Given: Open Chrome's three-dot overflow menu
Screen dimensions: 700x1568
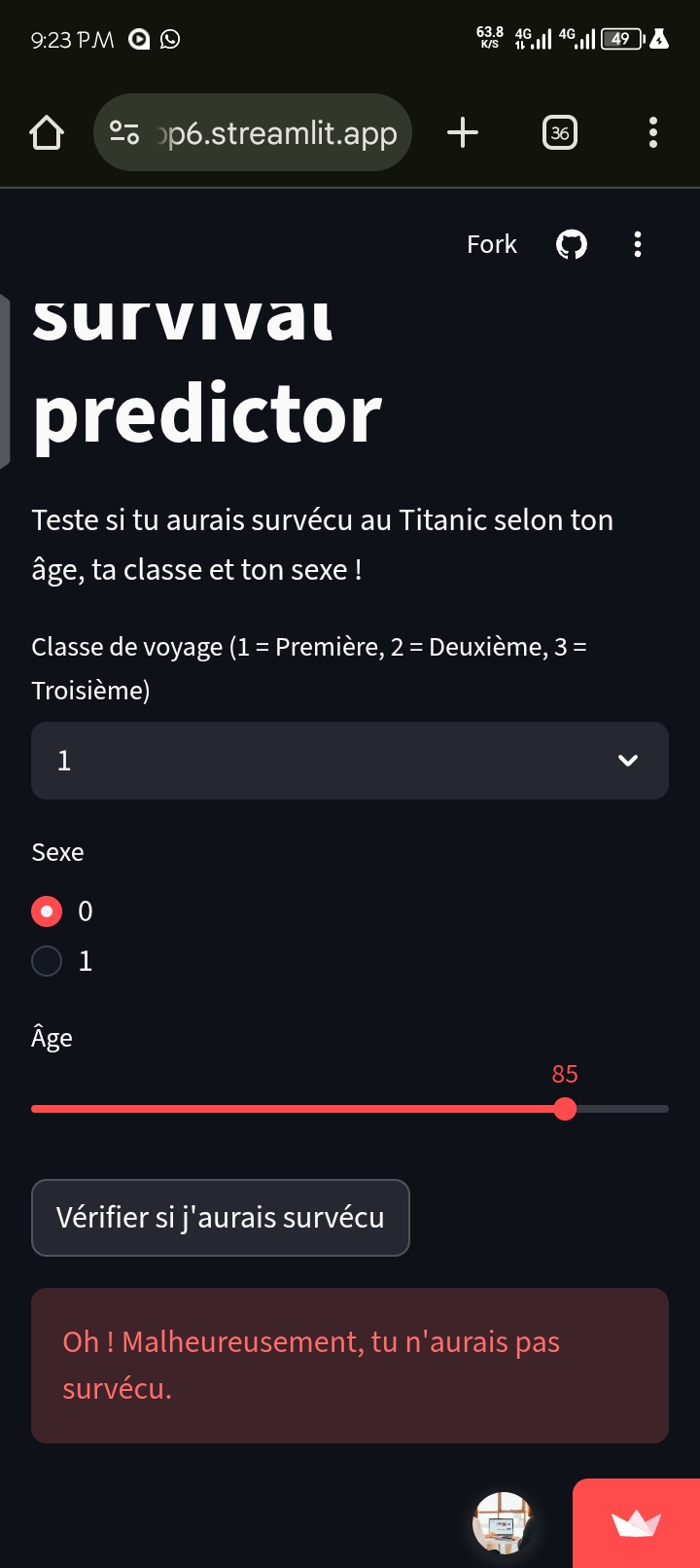Looking at the screenshot, I should (651, 132).
